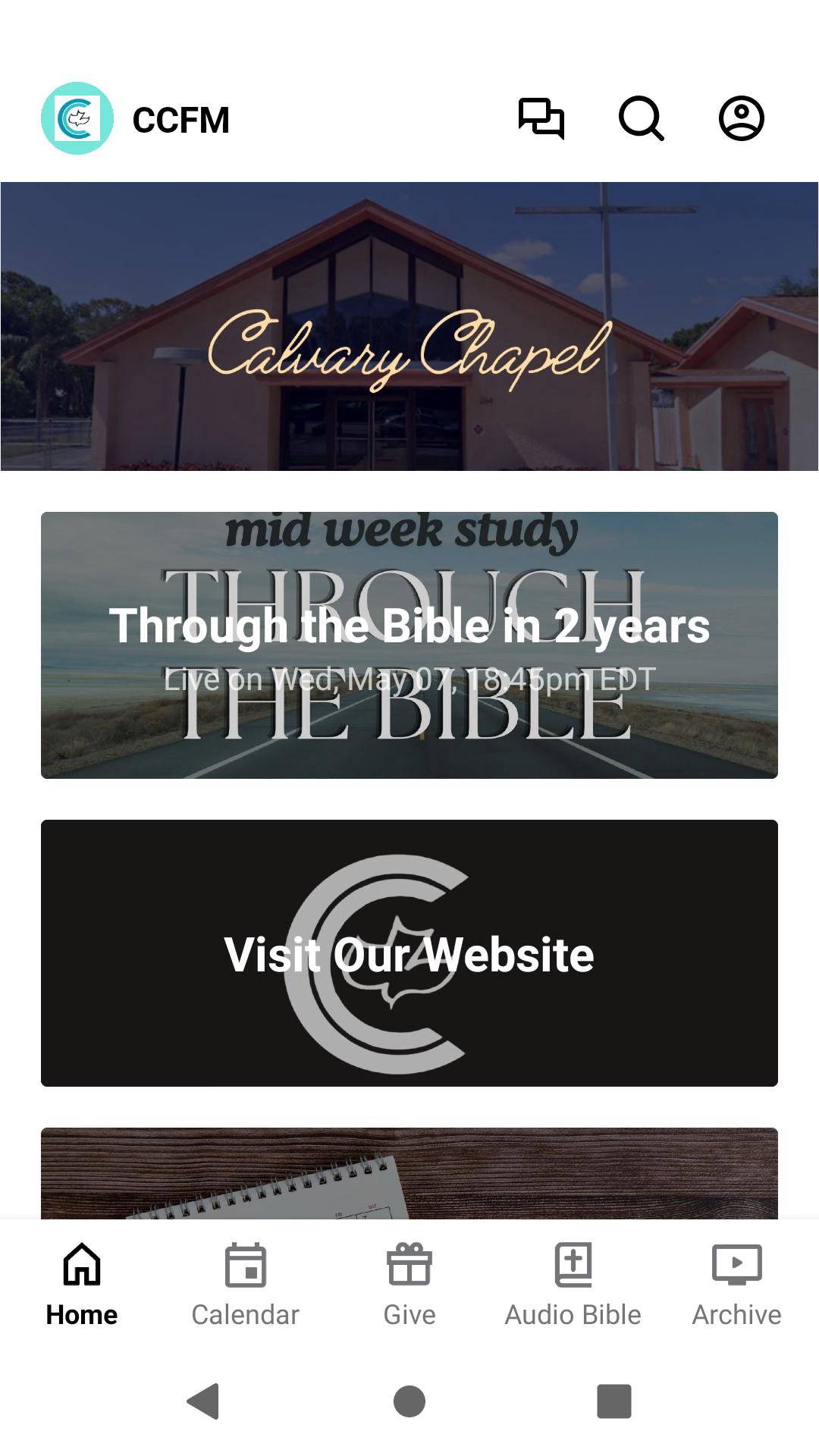Open the Visit Our Website card
Image resolution: width=819 pixels, height=1456 pixels.
pyautogui.click(x=409, y=952)
